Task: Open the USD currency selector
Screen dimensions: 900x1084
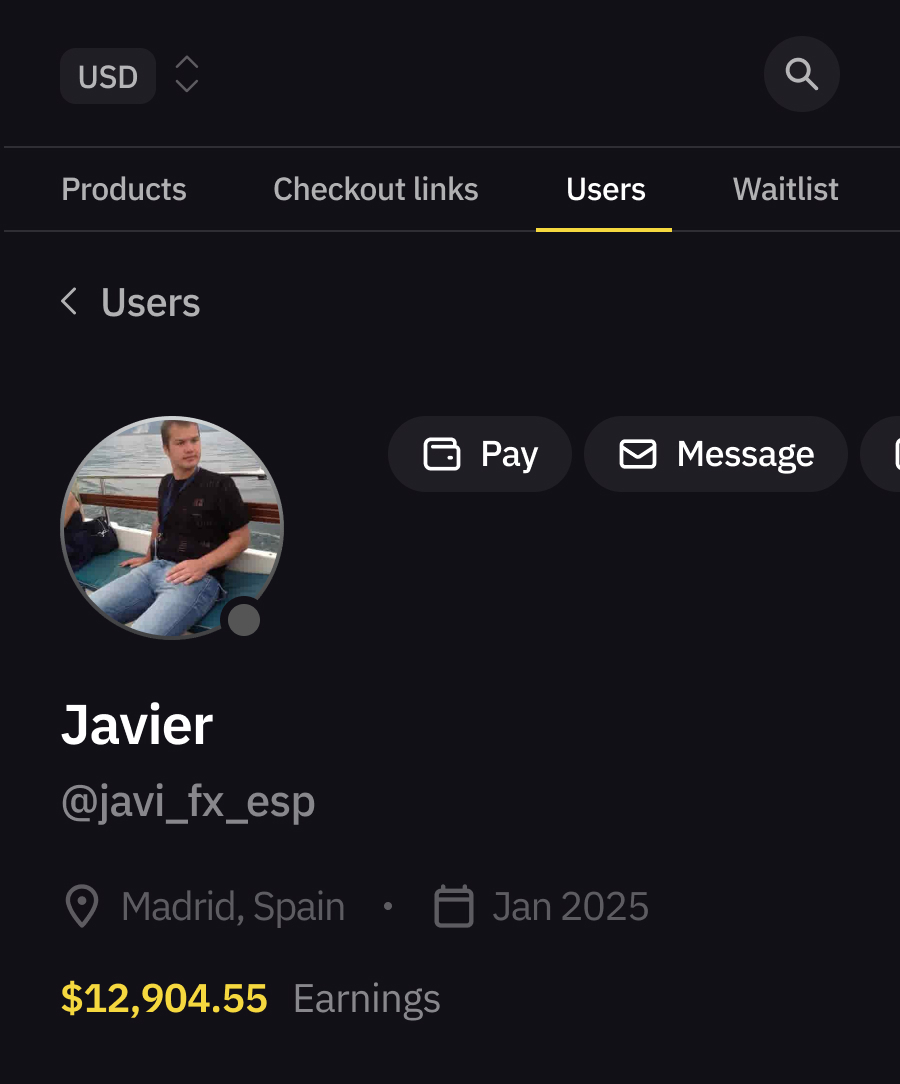Action: [x=128, y=76]
